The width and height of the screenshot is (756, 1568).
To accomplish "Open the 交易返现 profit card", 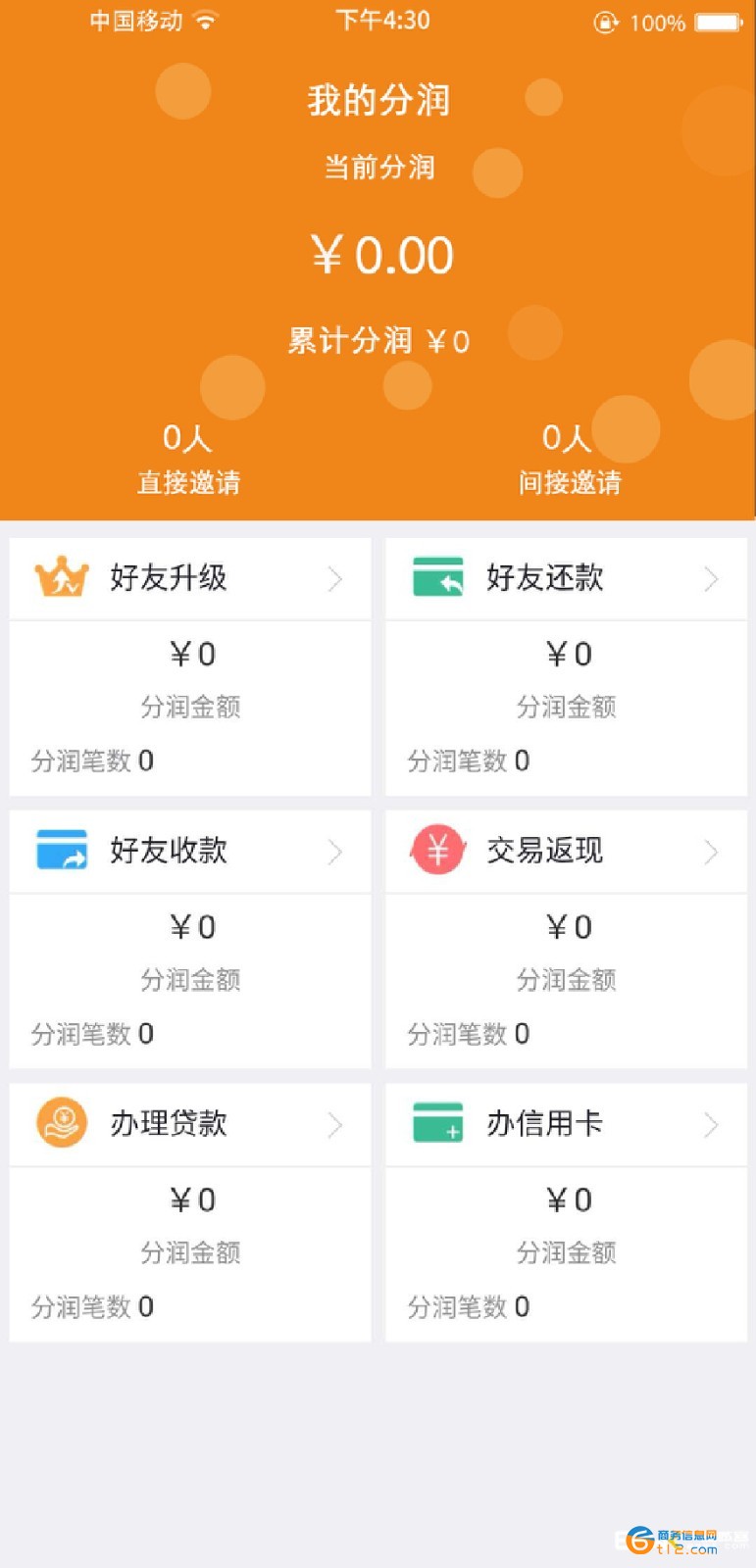I will click(566, 851).
